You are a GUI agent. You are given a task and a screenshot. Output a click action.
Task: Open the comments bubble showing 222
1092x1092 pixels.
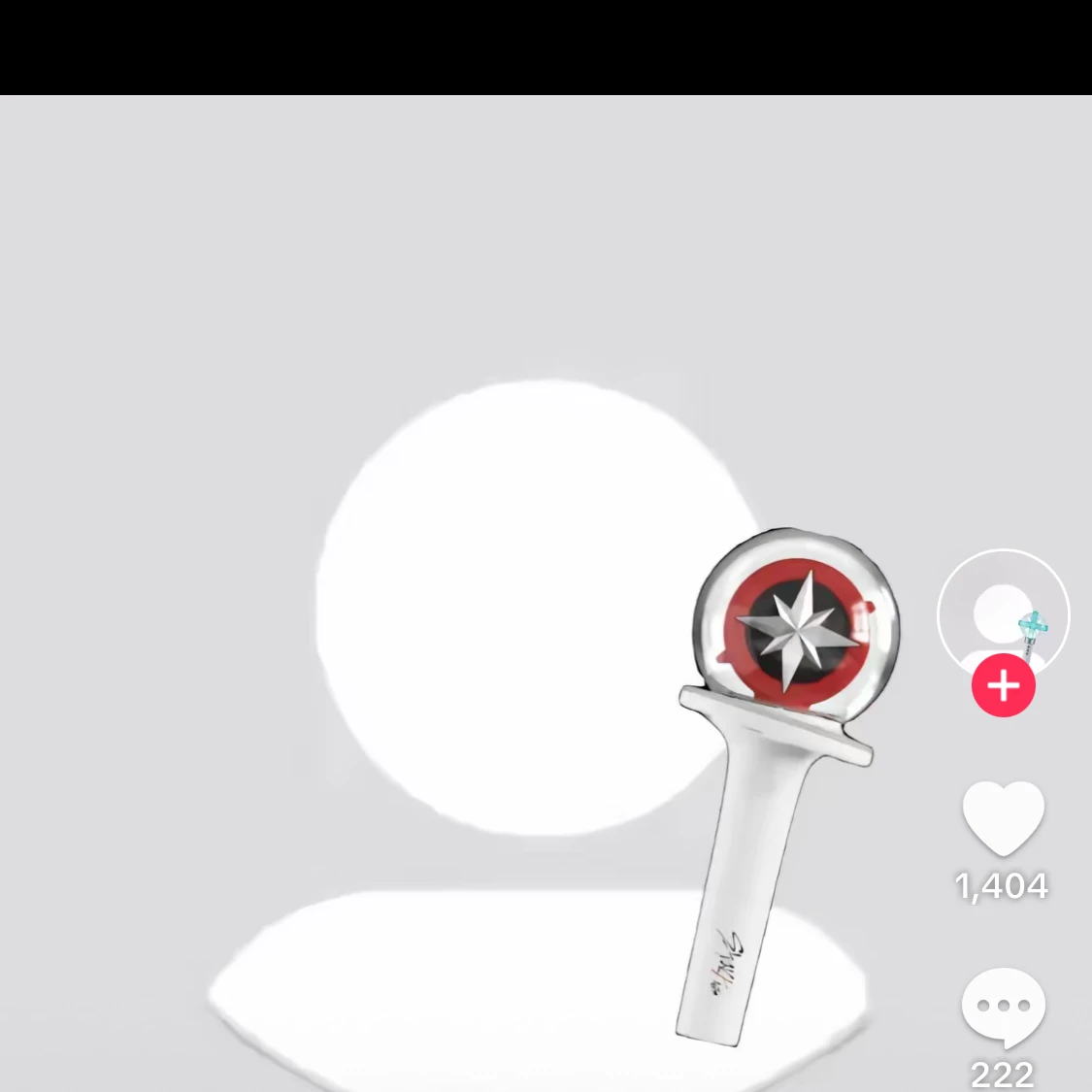pos(1003,1007)
